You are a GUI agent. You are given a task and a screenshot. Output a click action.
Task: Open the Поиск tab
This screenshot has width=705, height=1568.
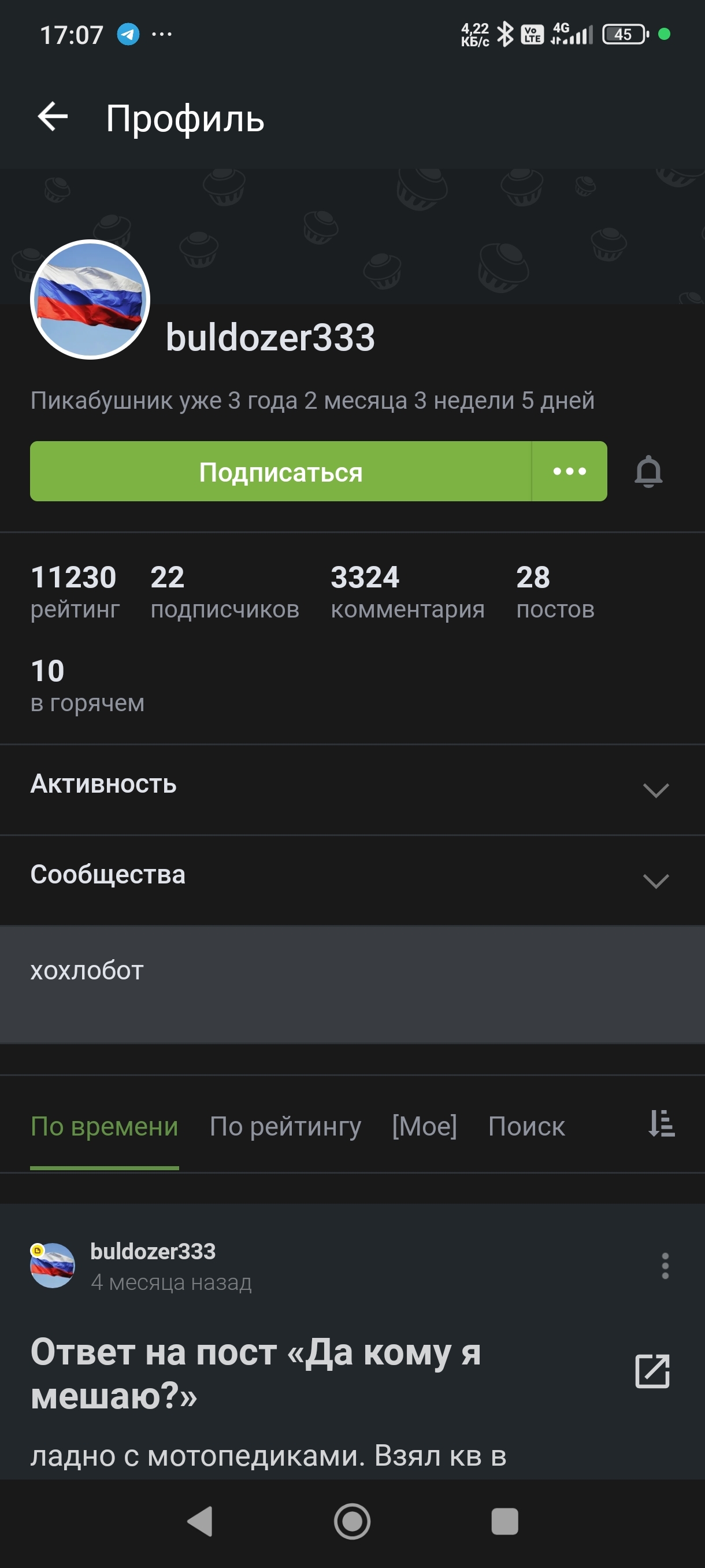point(526,1126)
